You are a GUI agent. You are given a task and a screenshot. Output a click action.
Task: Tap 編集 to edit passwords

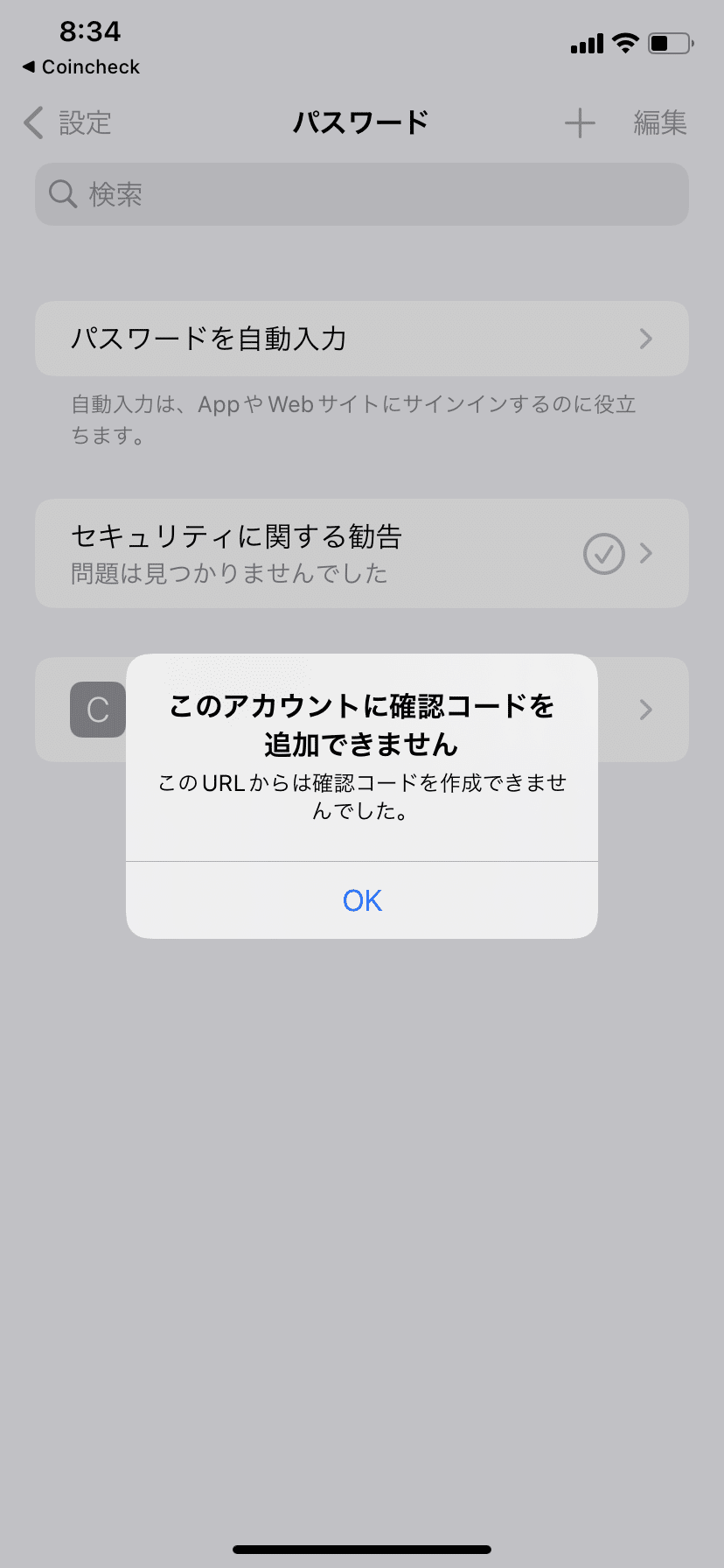pyautogui.click(x=660, y=123)
